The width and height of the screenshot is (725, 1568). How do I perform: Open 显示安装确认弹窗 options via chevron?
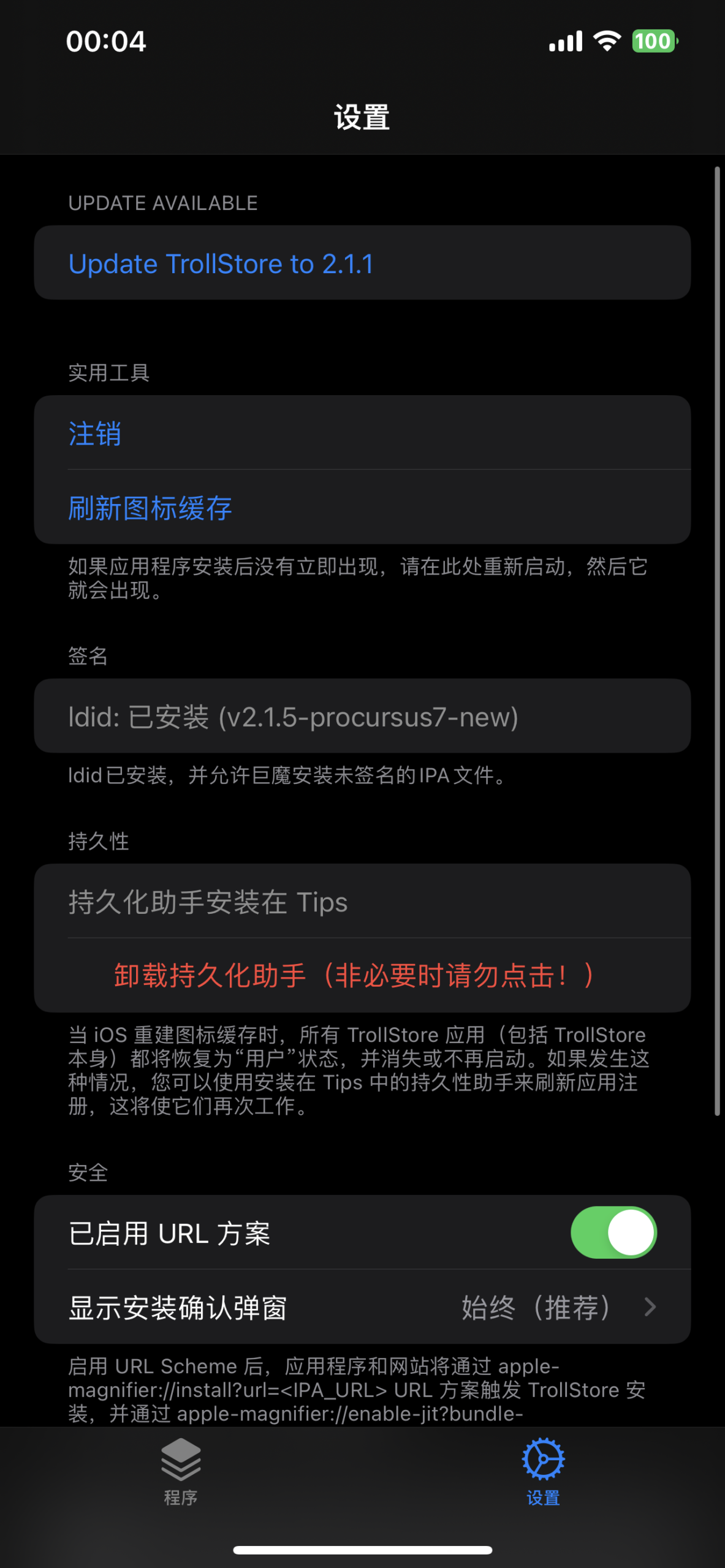(x=650, y=1306)
